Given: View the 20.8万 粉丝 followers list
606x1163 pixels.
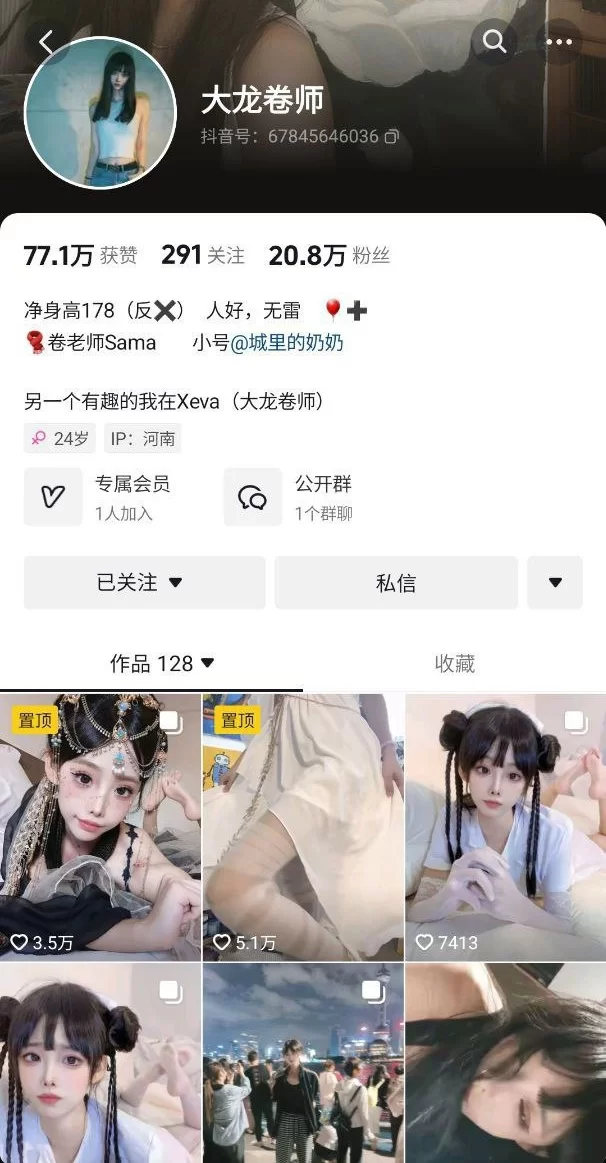Looking at the screenshot, I should point(328,255).
